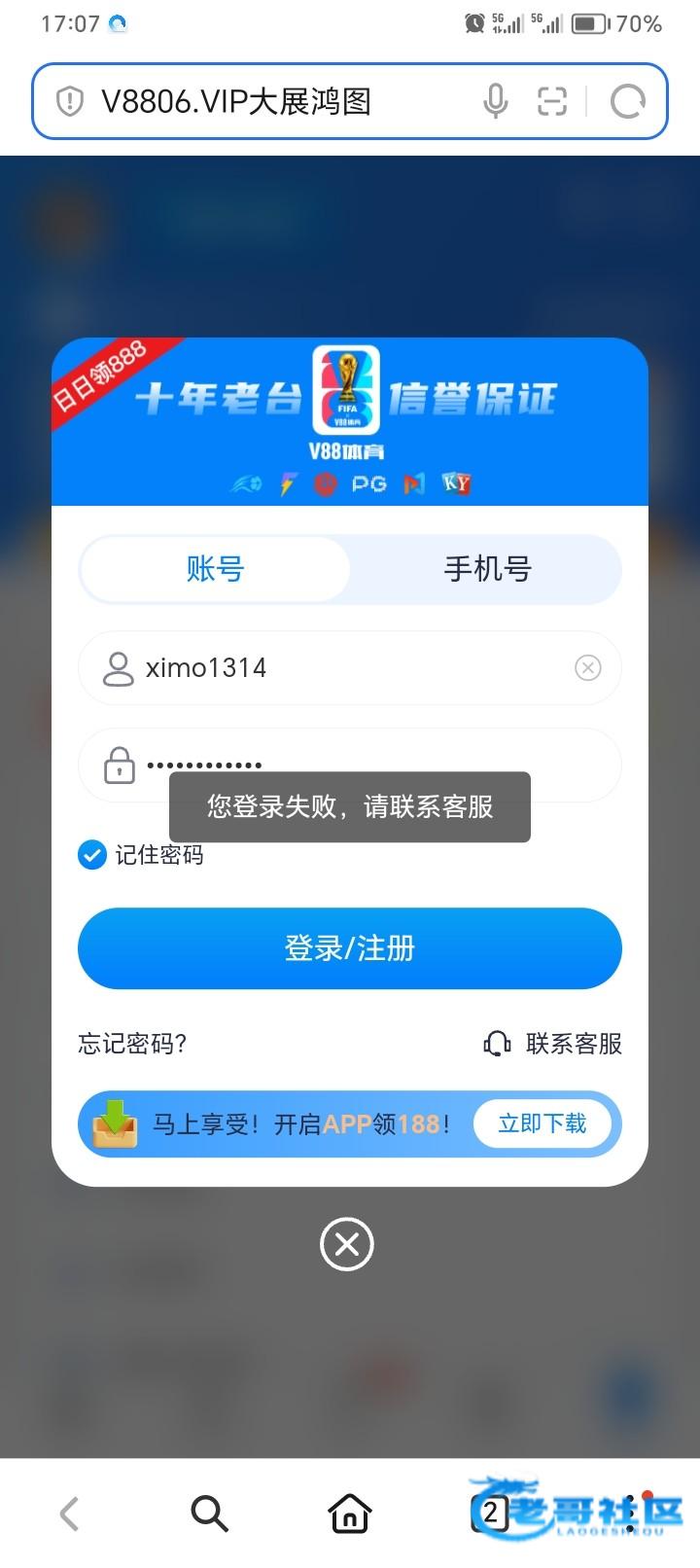Open the scan QR code icon

click(552, 101)
